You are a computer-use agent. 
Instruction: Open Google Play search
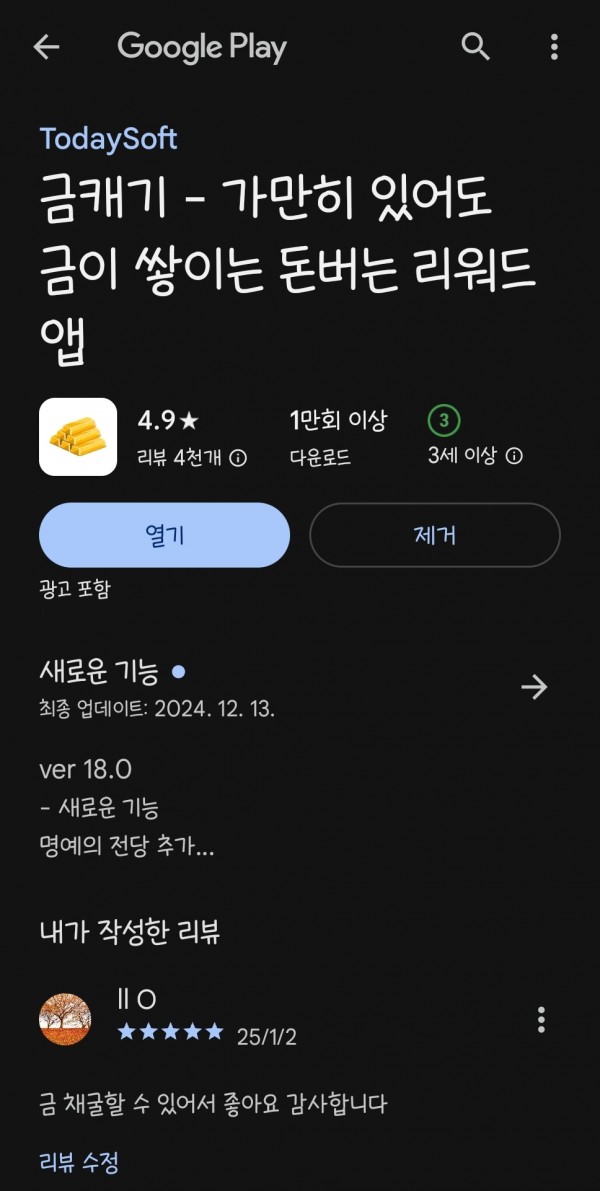(475, 47)
